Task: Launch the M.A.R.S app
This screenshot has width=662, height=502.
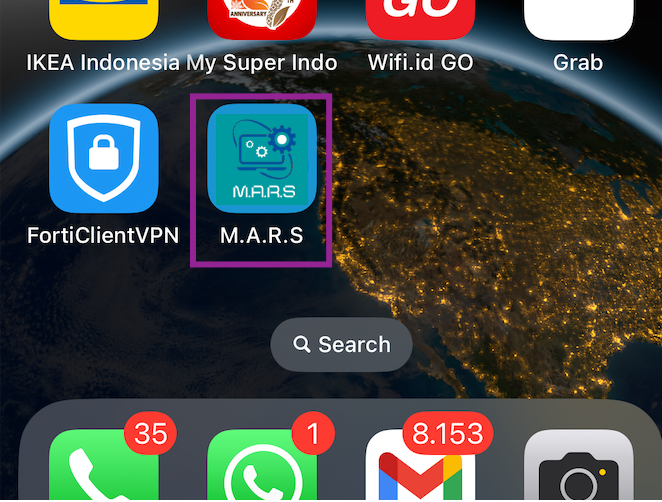Action: (262, 158)
